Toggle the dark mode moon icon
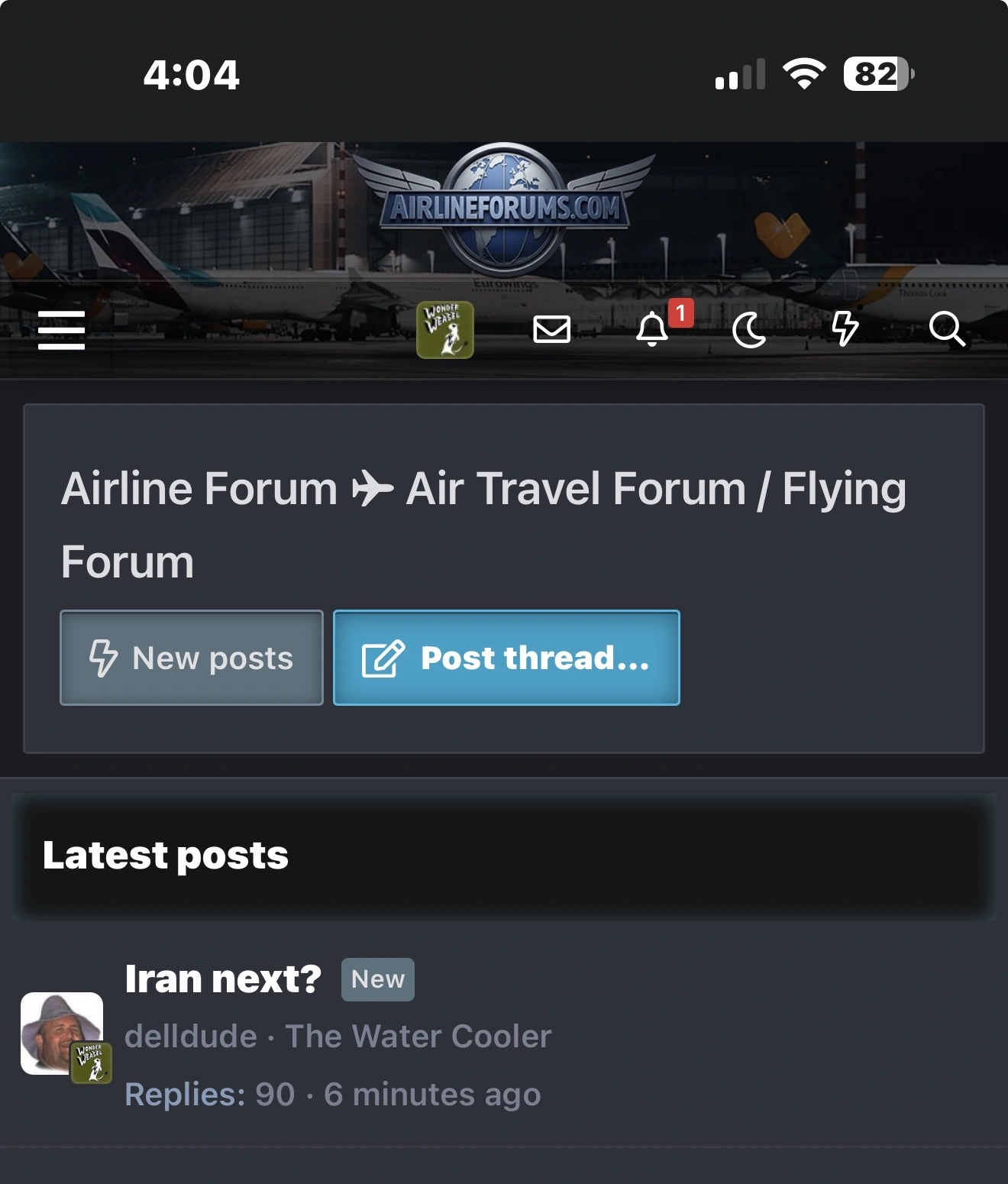This screenshot has width=1008, height=1184. (749, 330)
